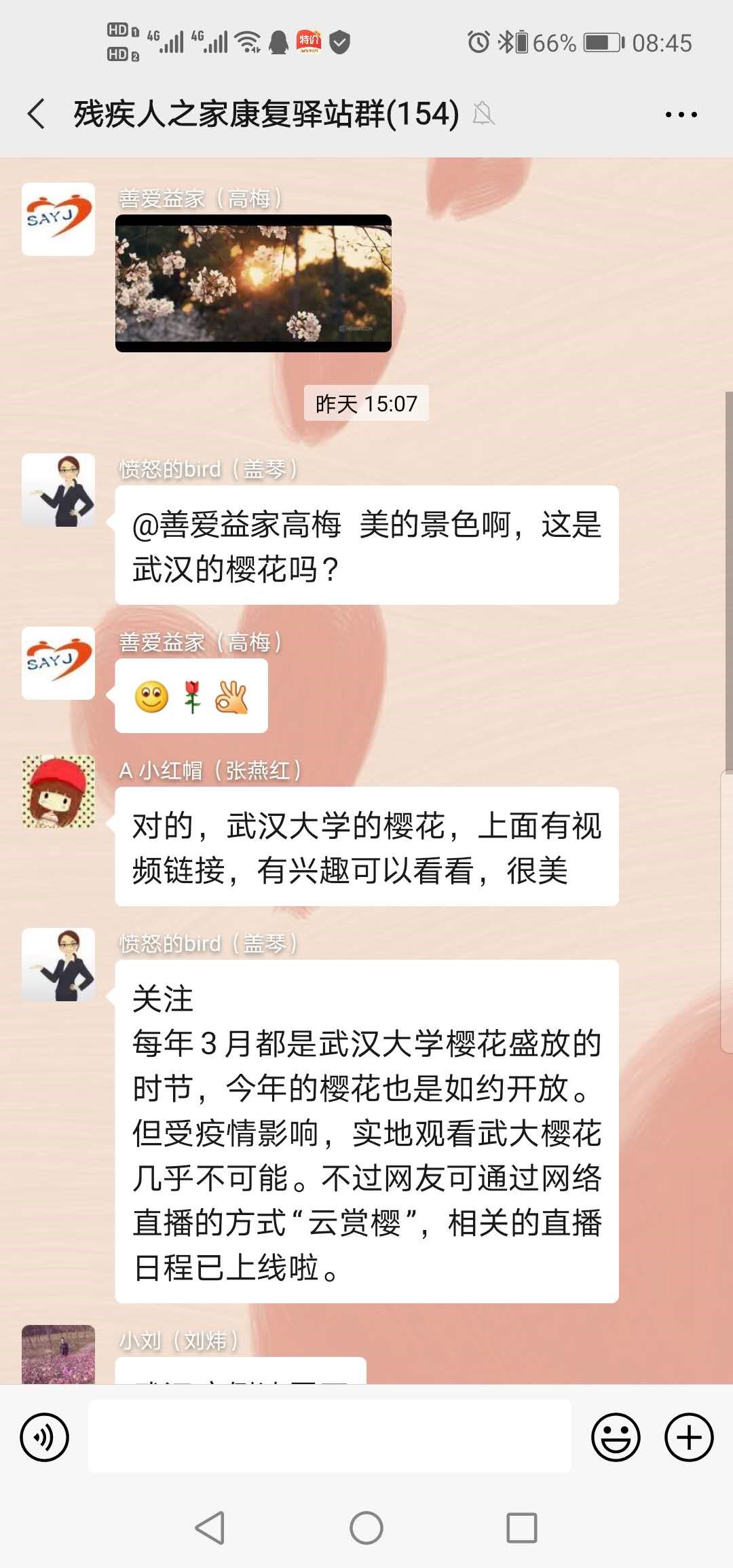The image size is (733, 1568).
Task: Open recent apps from navigation bar
Action: coord(521,1528)
